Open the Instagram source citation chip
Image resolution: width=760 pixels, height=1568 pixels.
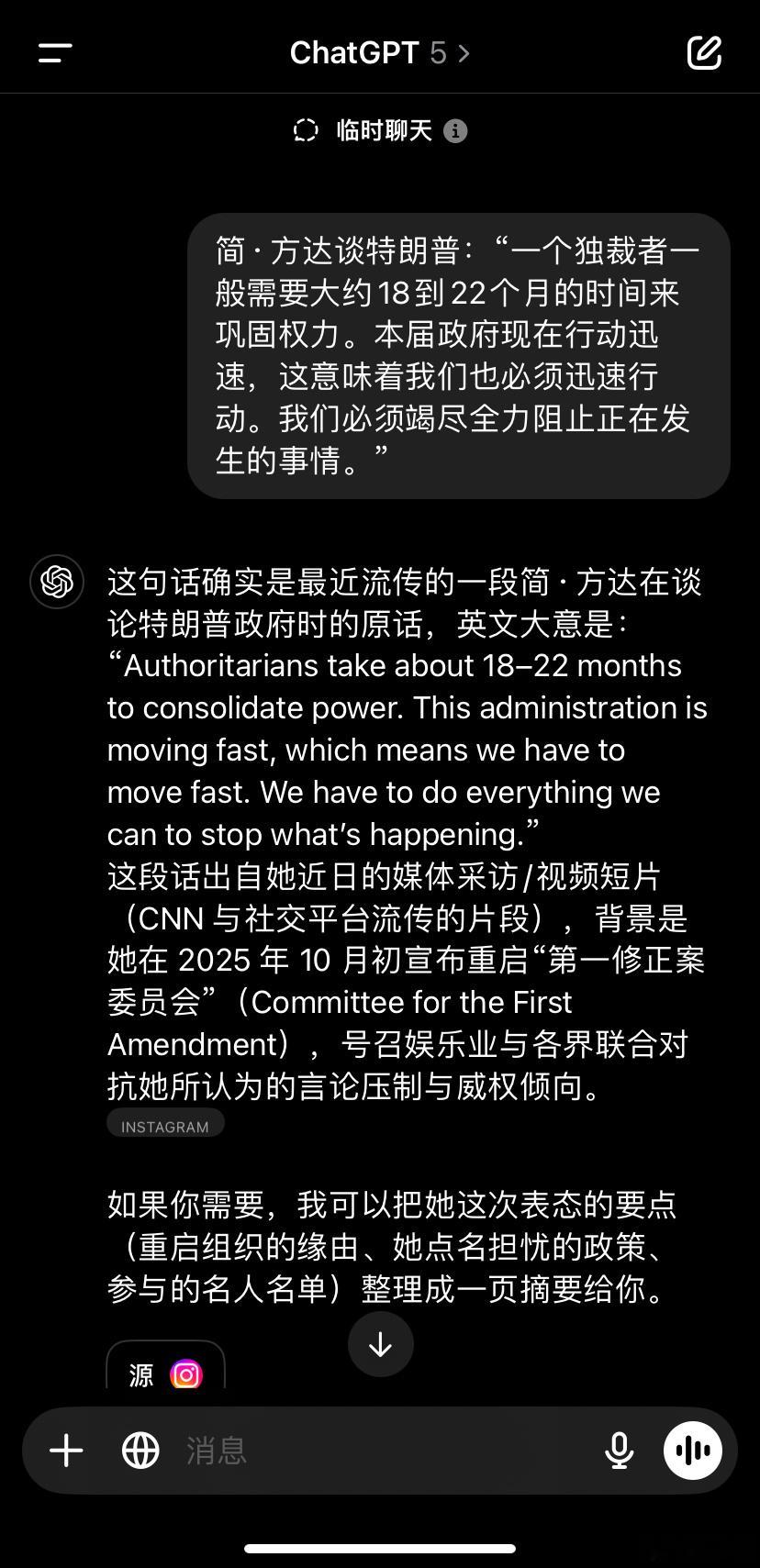click(x=165, y=1125)
